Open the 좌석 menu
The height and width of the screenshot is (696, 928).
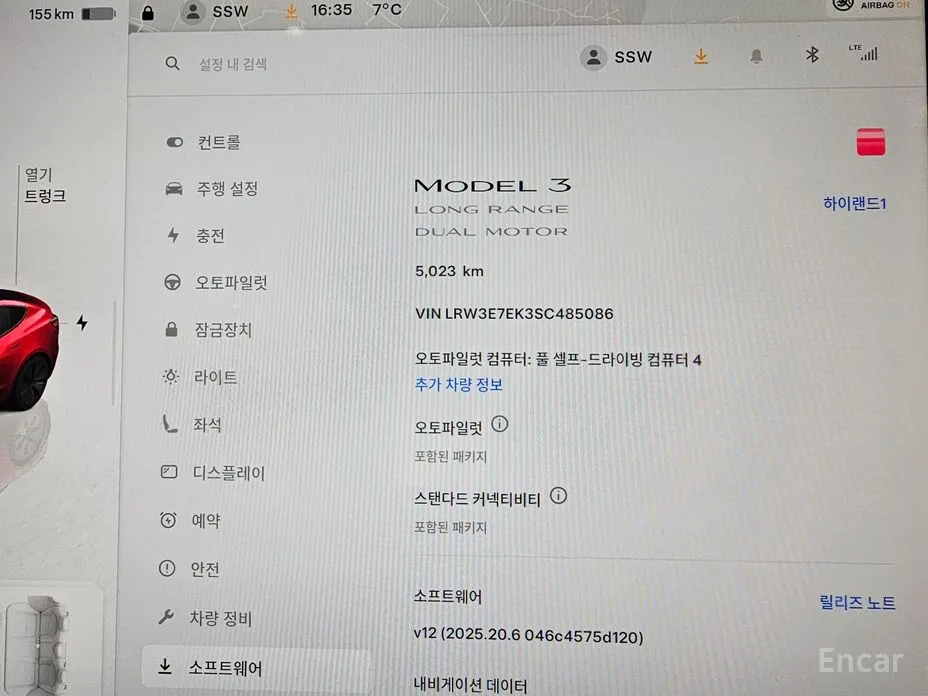tap(207, 425)
